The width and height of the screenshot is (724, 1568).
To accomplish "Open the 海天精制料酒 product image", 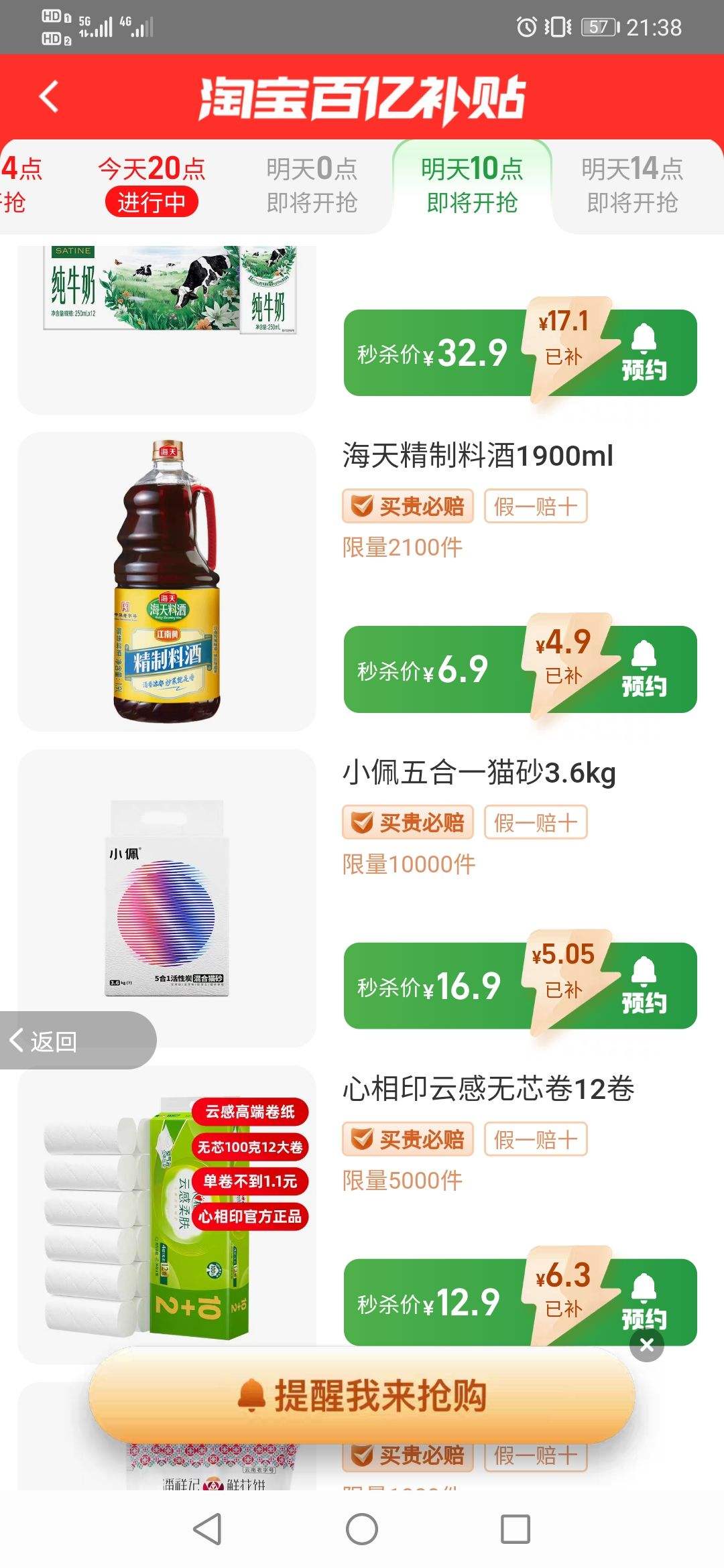I will (x=167, y=581).
